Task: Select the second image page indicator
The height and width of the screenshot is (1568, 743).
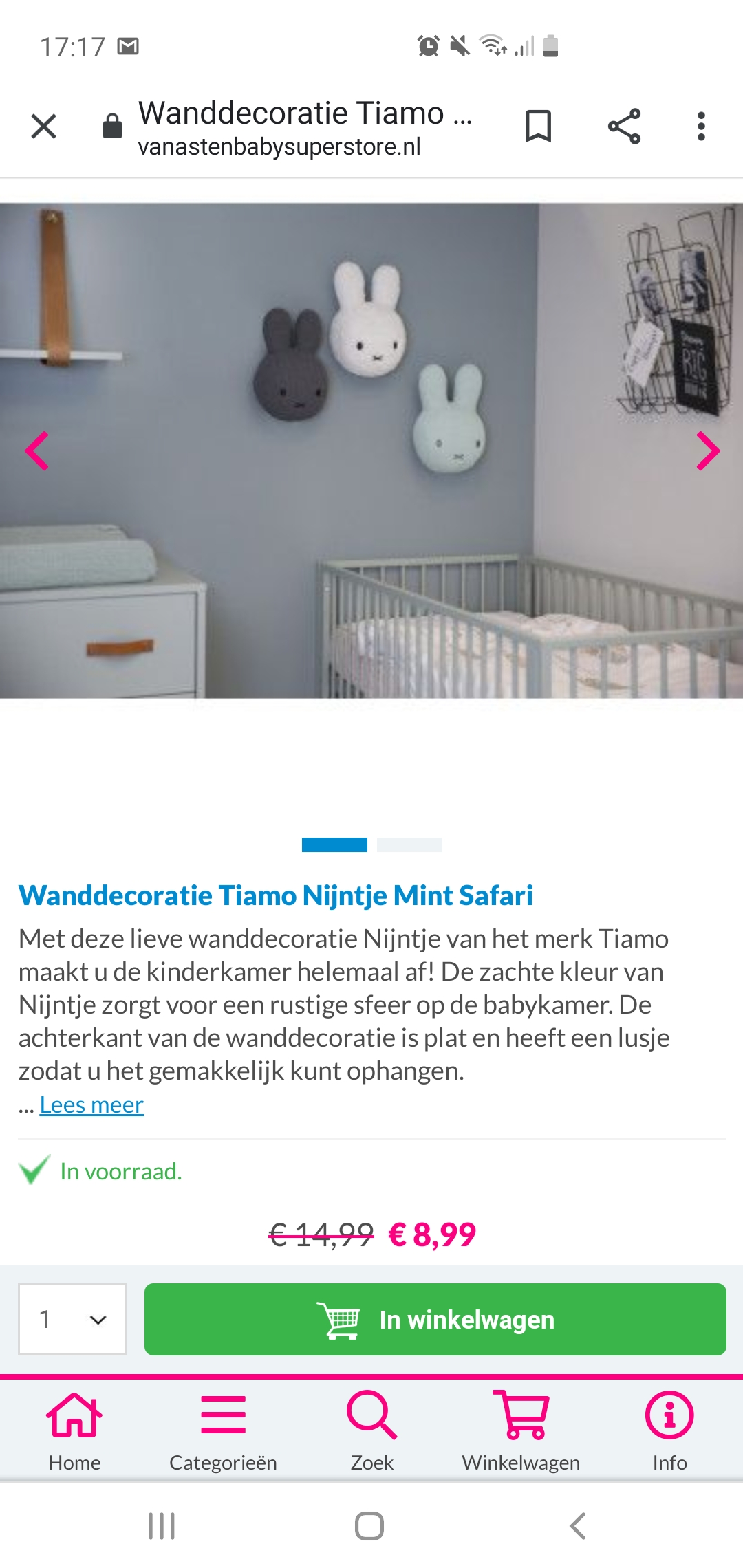Action: 409,845
